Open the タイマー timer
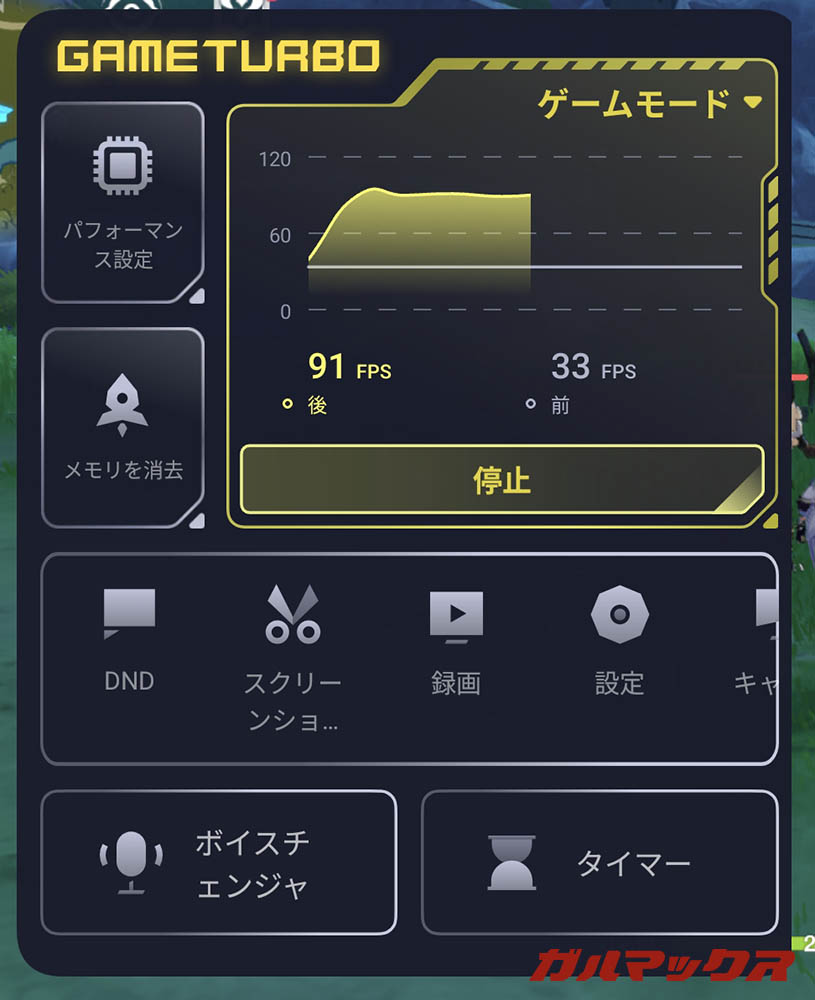 (x=599, y=863)
